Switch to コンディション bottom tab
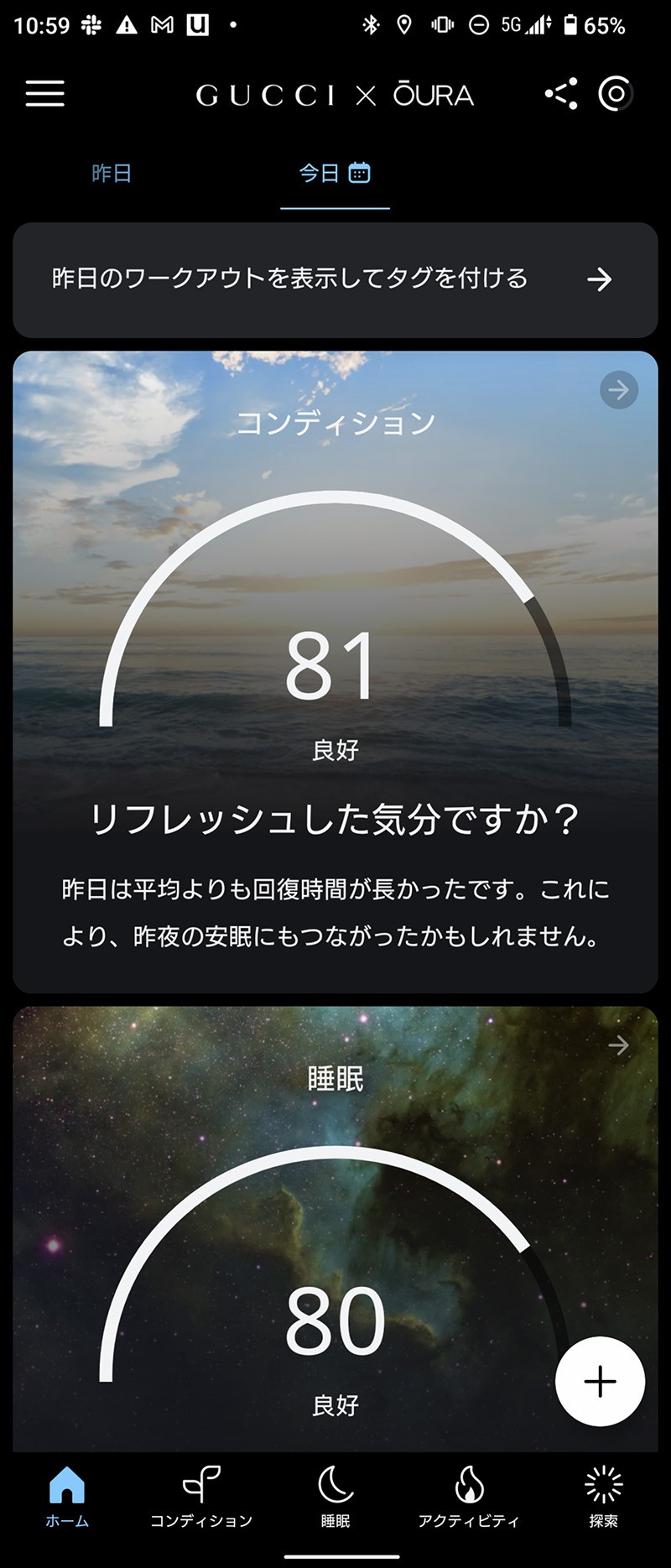Viewport: 671px width, 1568px height. coord(201,1497)
